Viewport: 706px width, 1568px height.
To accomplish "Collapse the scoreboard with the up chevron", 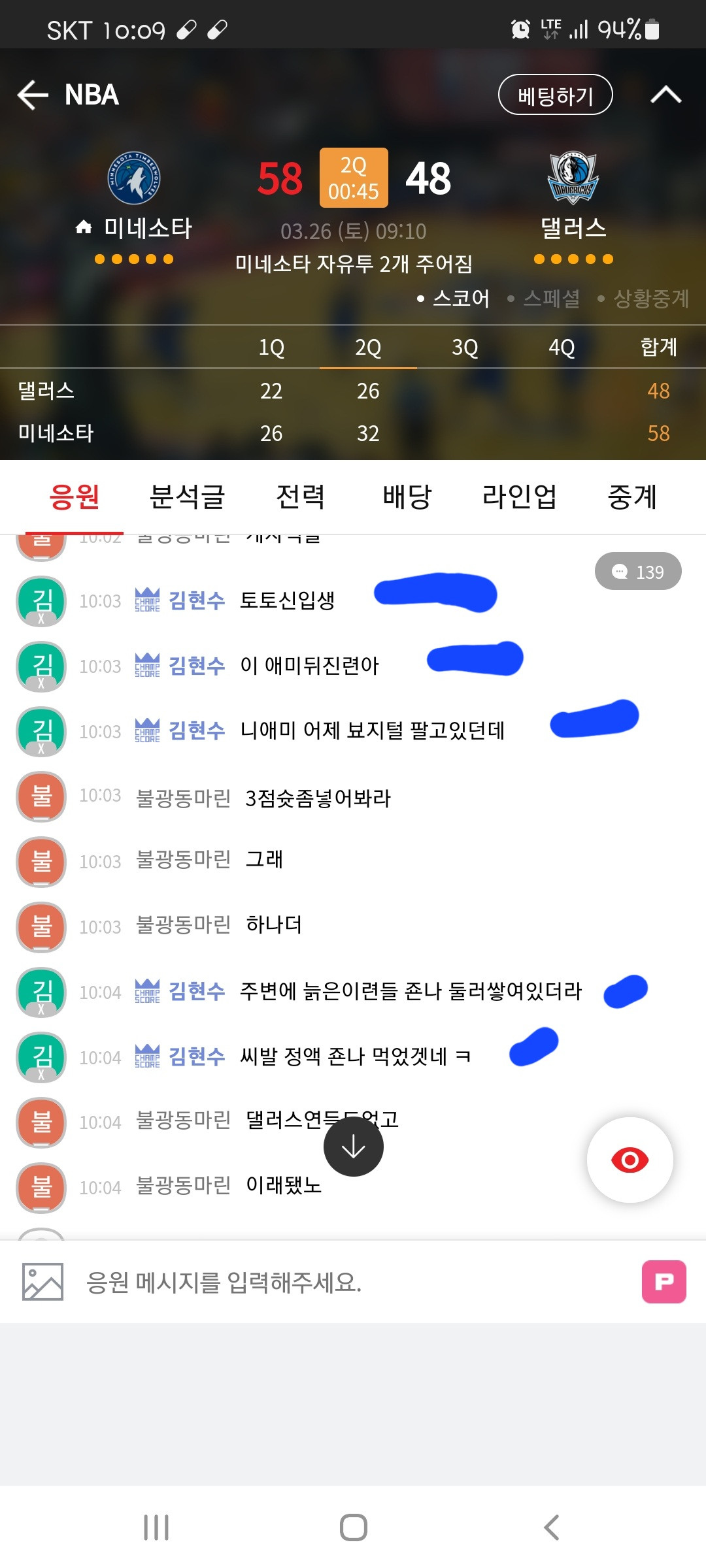I will coord(665,95).
